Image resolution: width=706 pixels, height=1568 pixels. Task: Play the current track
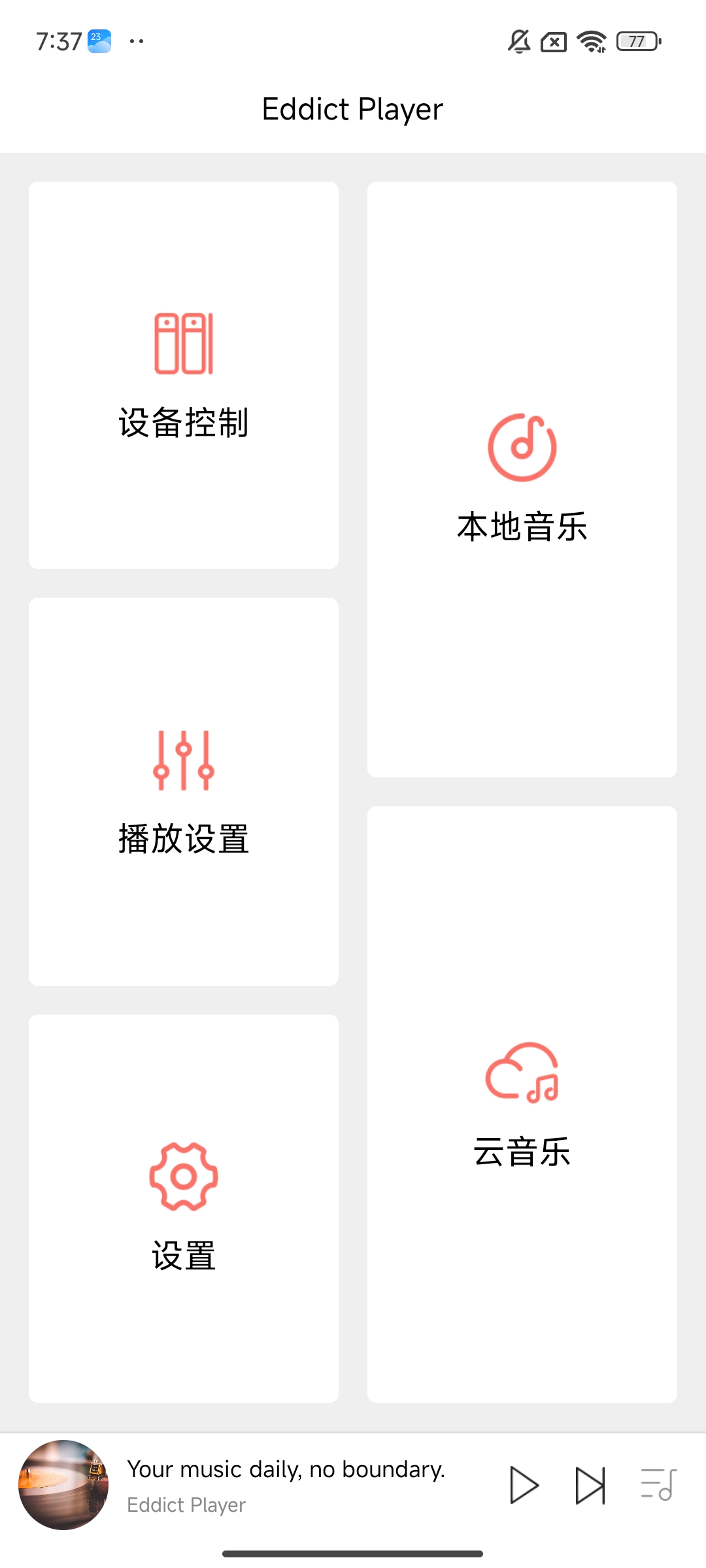pyautogui.click(x=524, y=1485)
